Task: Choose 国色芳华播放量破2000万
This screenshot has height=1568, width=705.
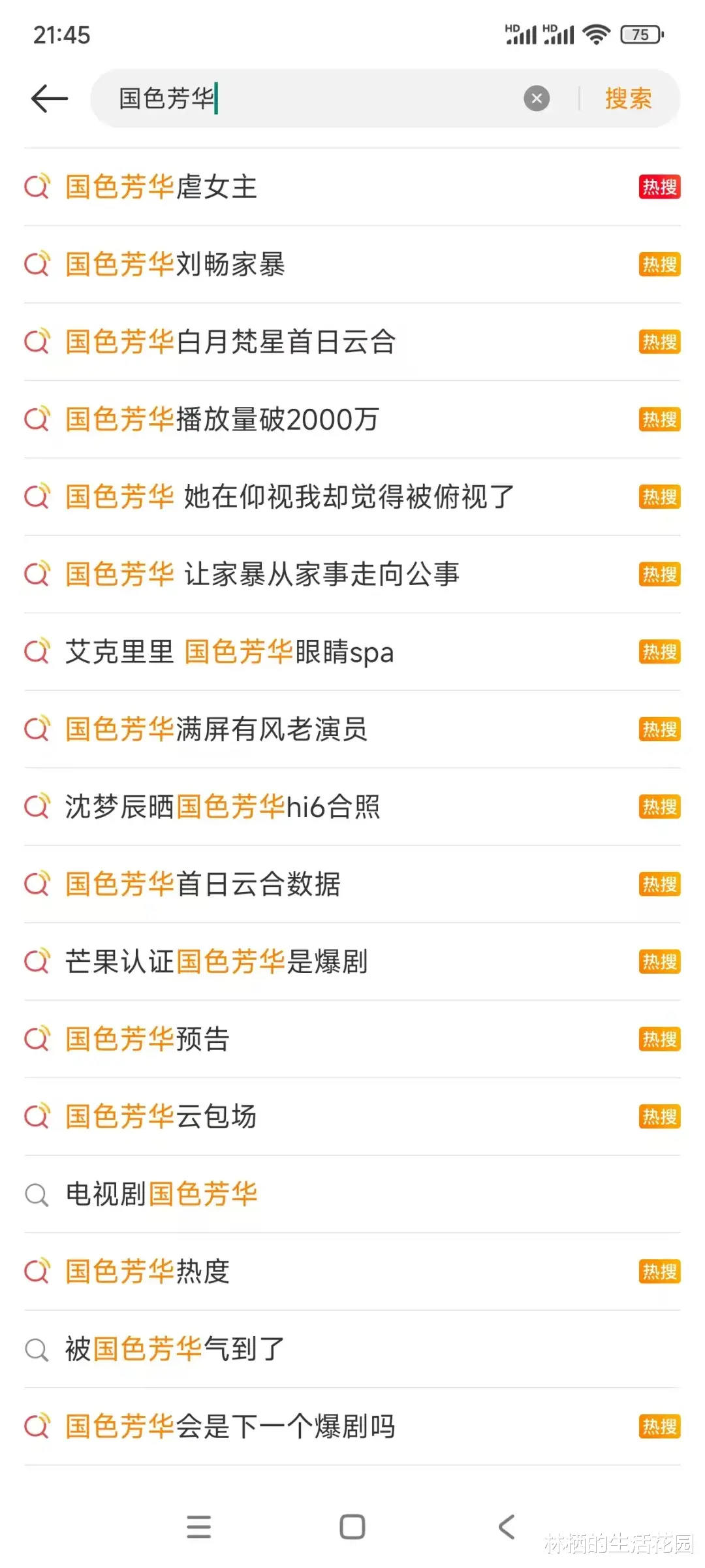Action: 222,419
